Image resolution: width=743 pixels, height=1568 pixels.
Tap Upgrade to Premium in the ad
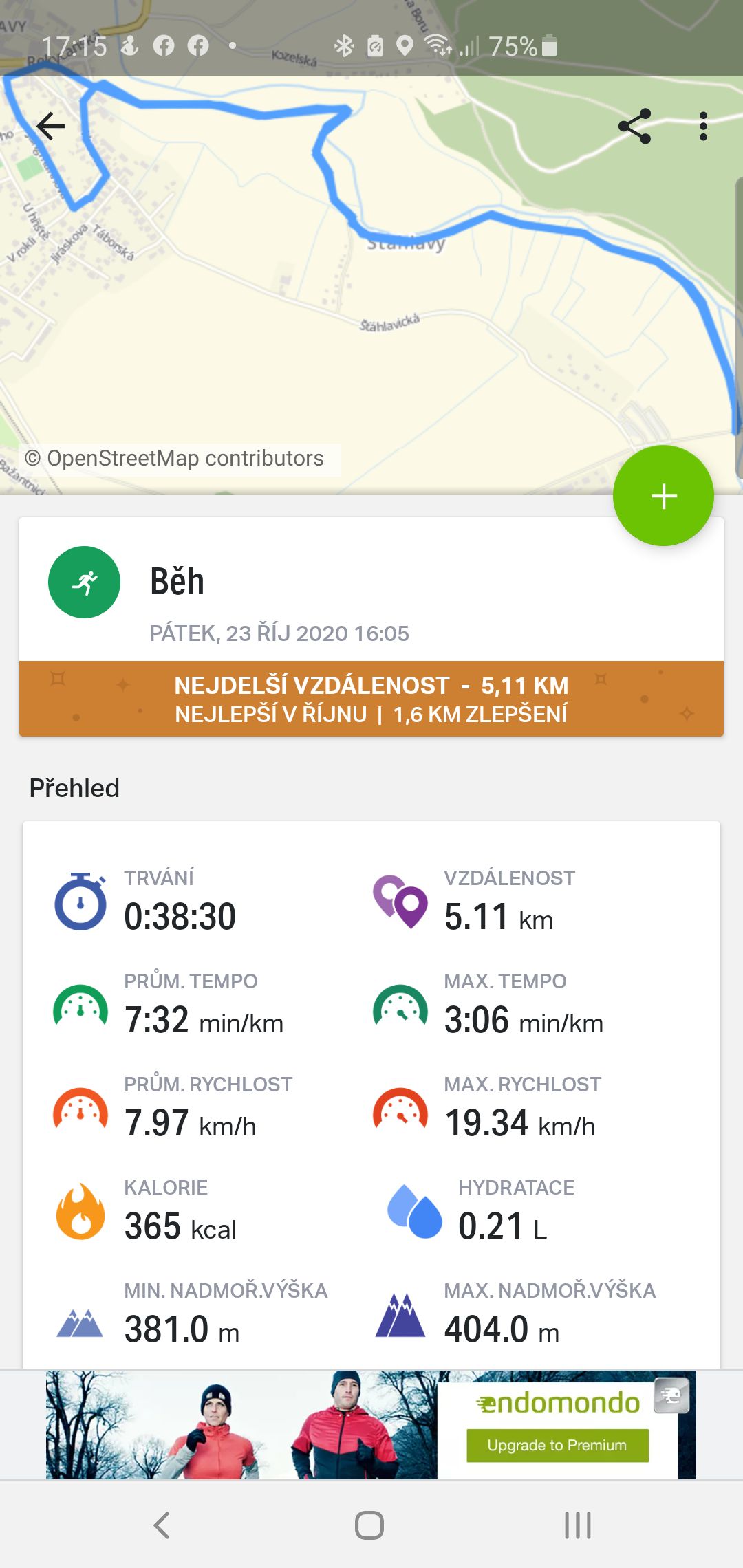[x=557, y=1445]
